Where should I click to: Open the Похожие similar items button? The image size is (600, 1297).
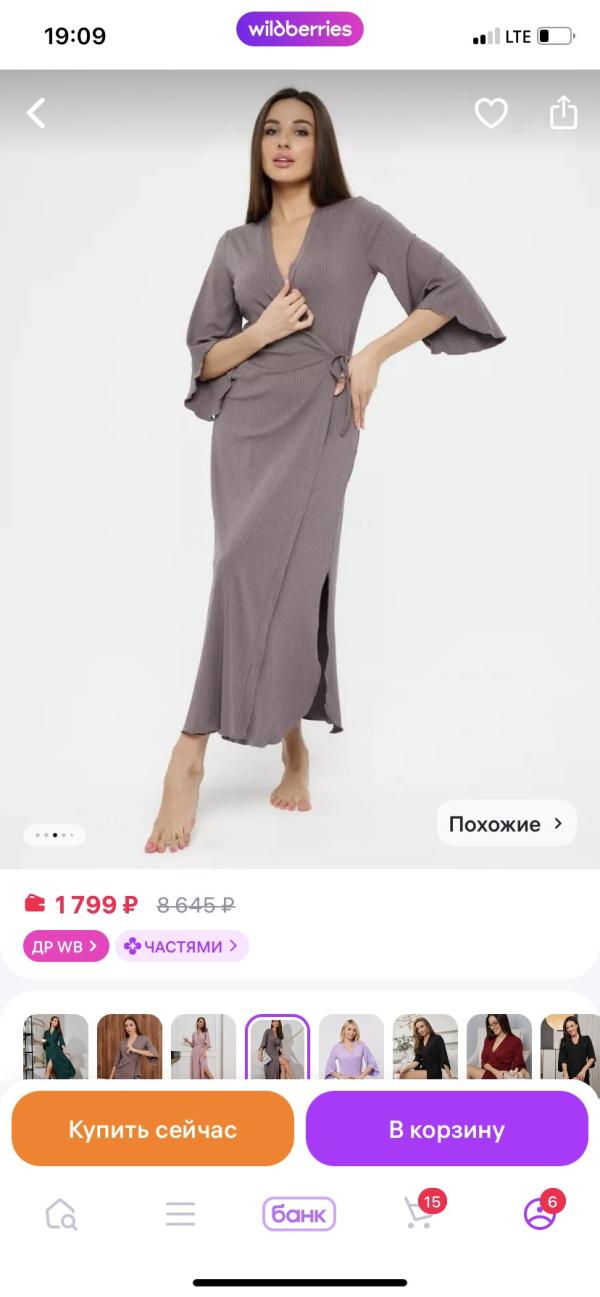pos(506,824)
